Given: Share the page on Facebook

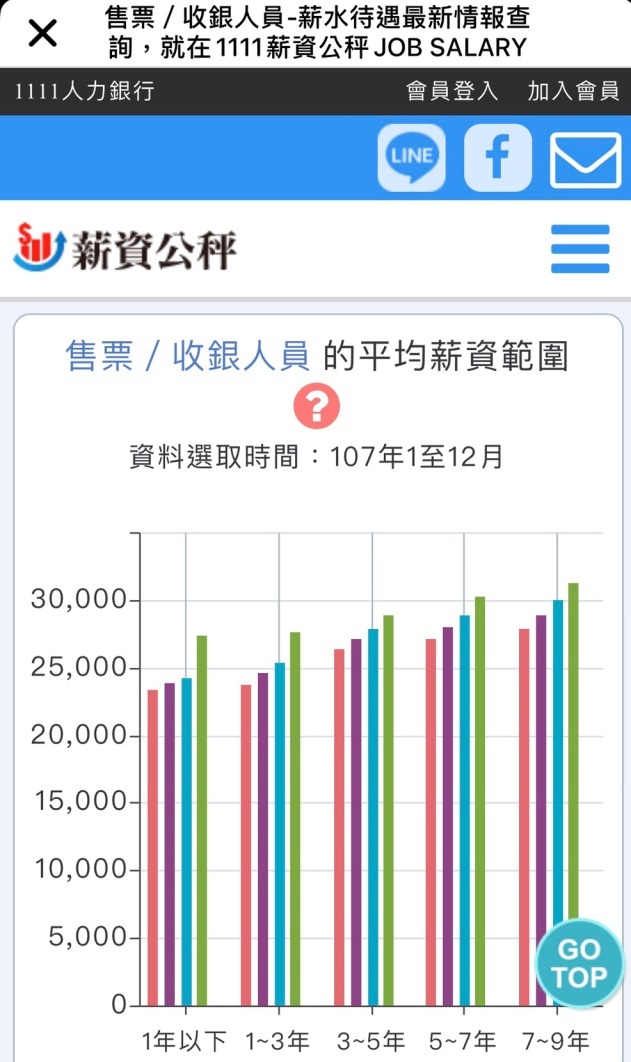Looking at the screenshot, I should coord(497,158).
